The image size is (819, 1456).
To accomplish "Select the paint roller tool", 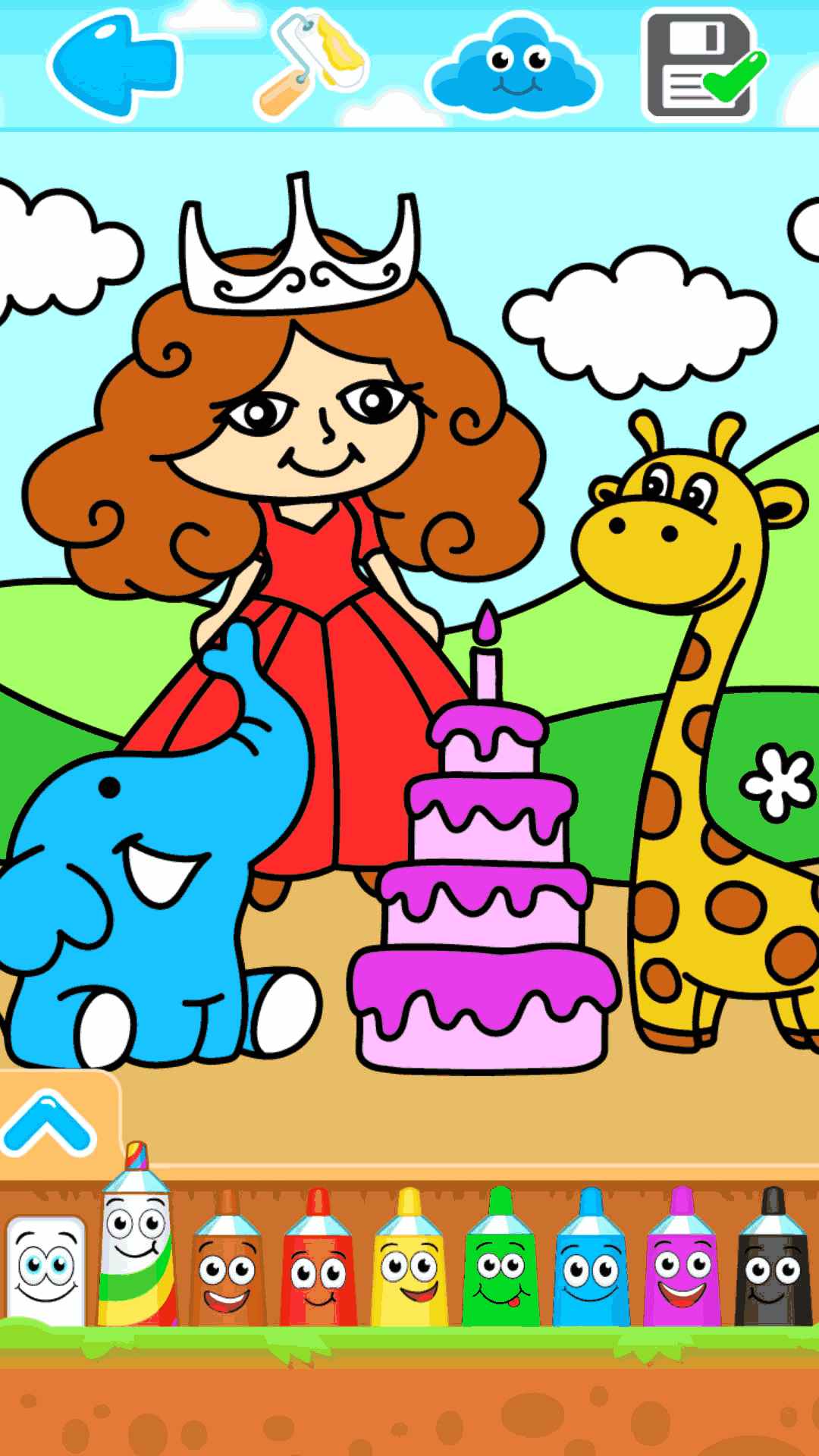I will click(311, 64).
